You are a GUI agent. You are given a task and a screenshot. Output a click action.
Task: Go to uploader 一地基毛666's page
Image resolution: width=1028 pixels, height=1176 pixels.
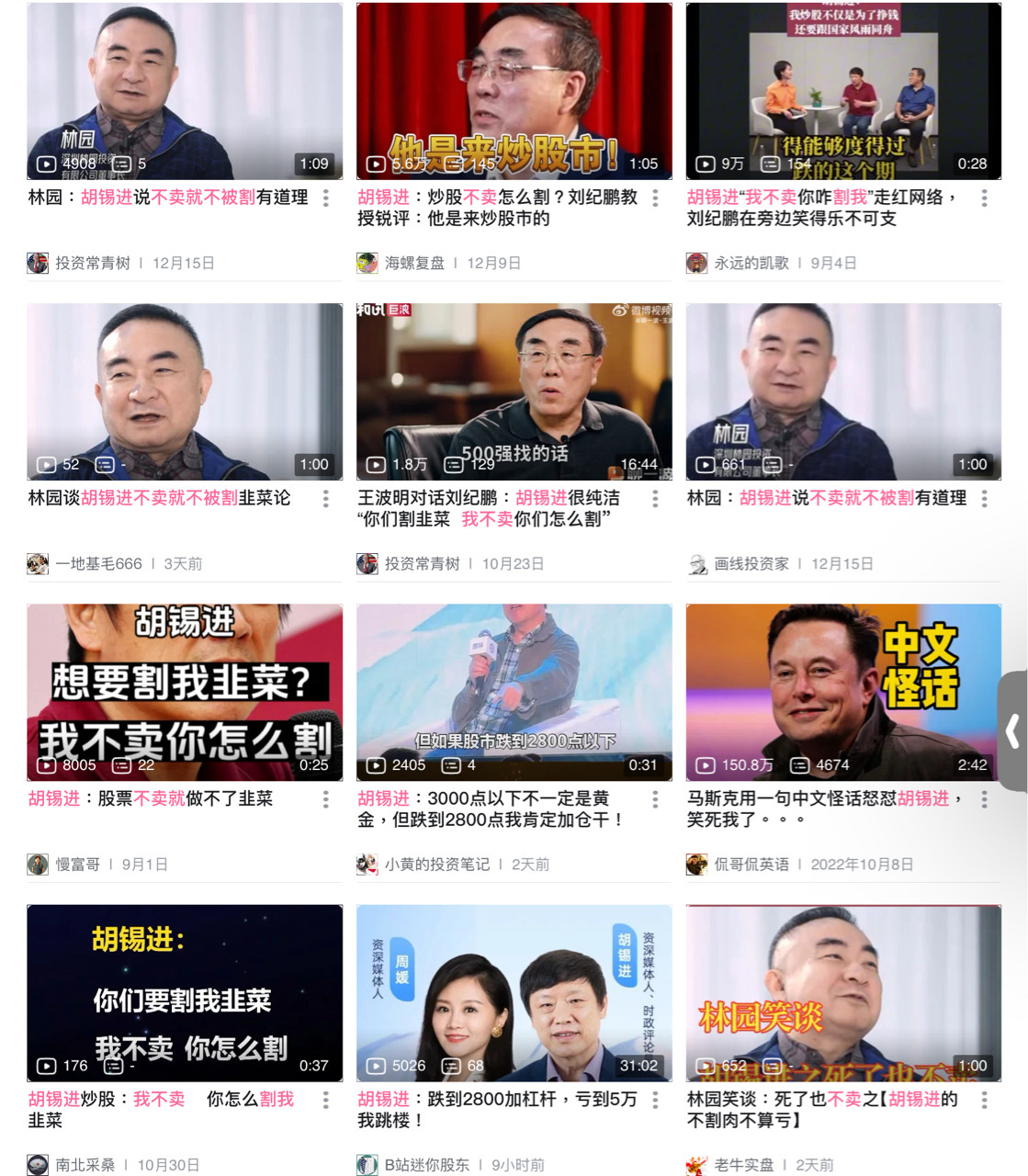tap(98, 563)
